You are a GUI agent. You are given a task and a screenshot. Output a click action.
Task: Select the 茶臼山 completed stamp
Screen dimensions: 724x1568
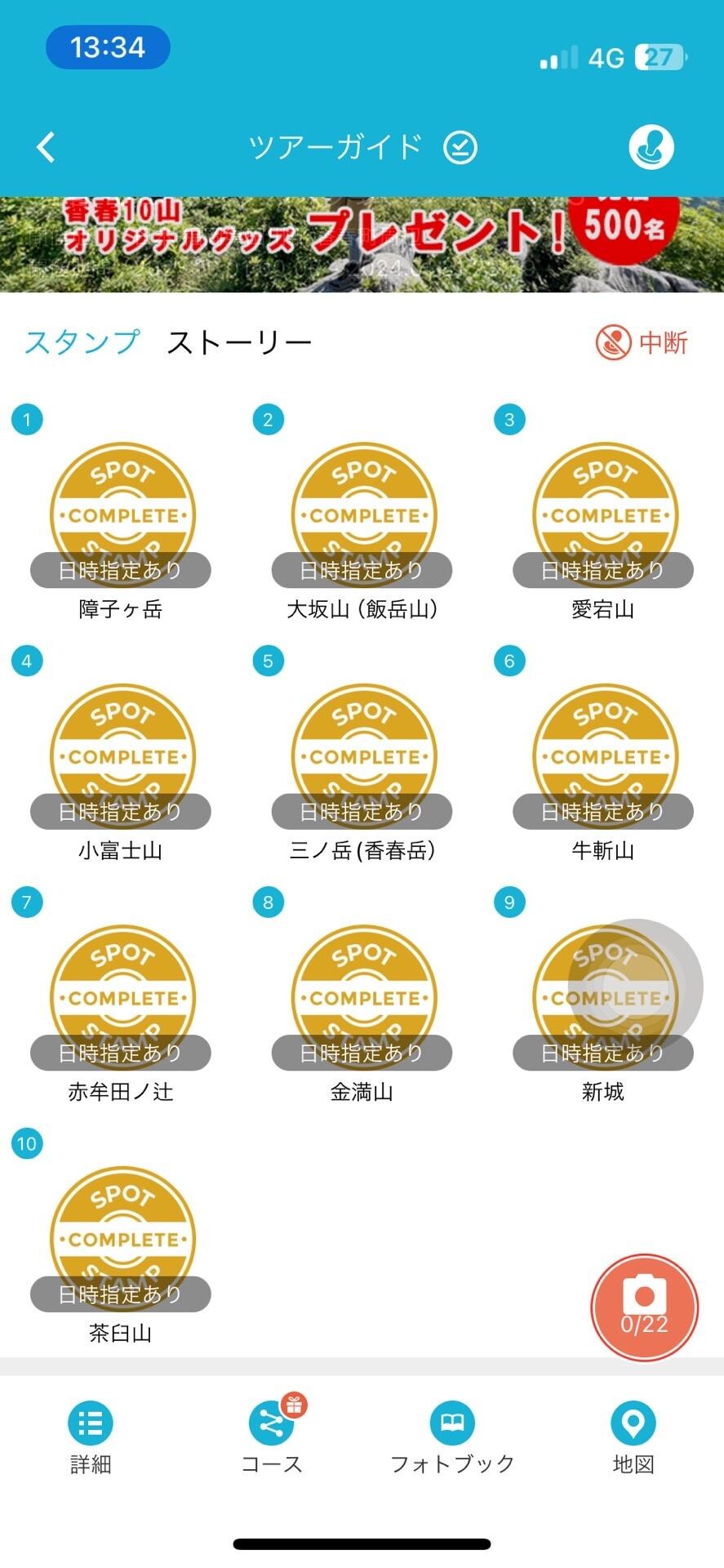click(x=122, y=1237)
